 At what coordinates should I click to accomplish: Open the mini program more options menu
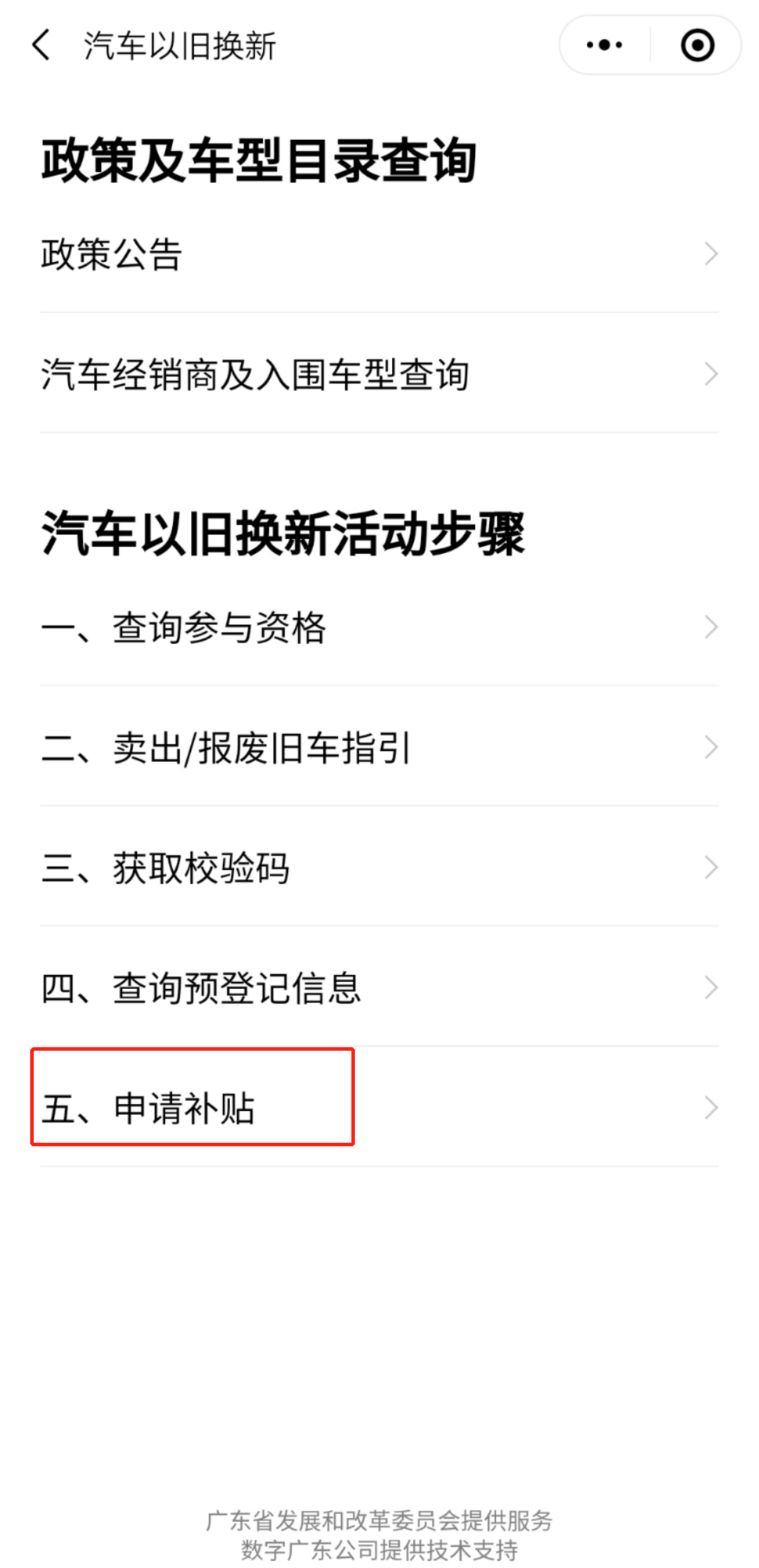(x=604, y=46)
